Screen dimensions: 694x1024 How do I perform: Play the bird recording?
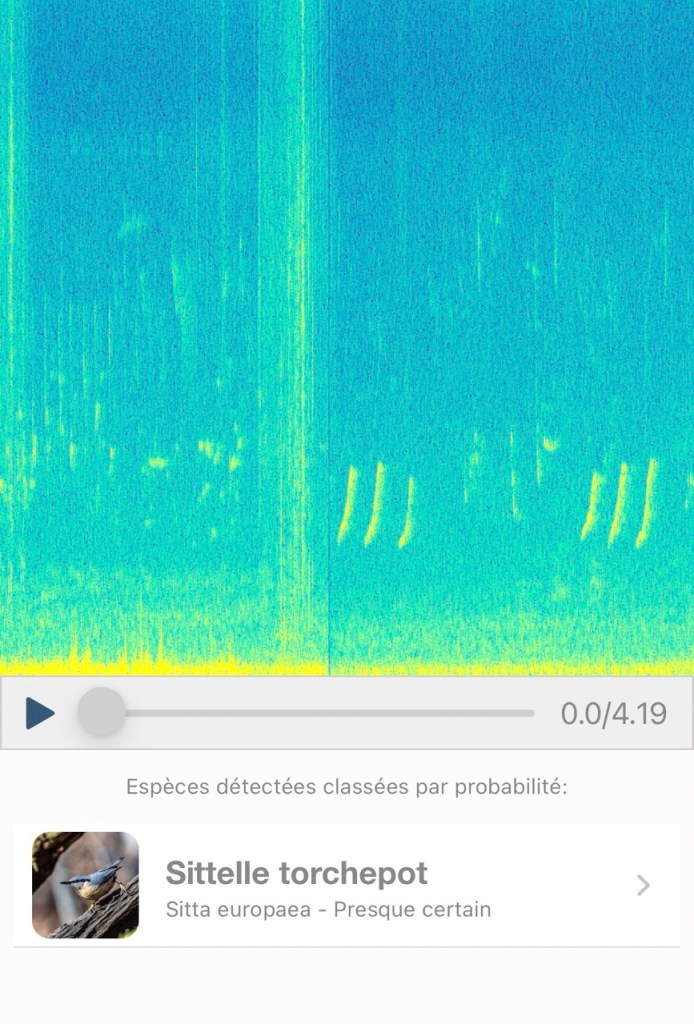[x=40, y=713]
